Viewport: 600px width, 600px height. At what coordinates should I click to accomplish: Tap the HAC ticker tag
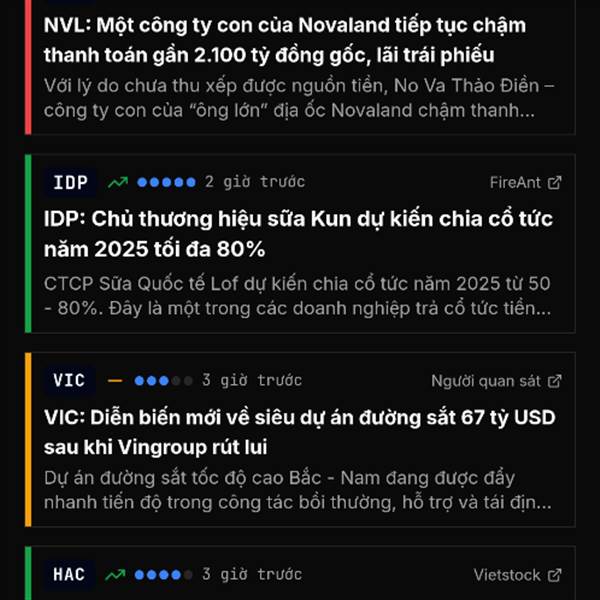pos(70,575)
